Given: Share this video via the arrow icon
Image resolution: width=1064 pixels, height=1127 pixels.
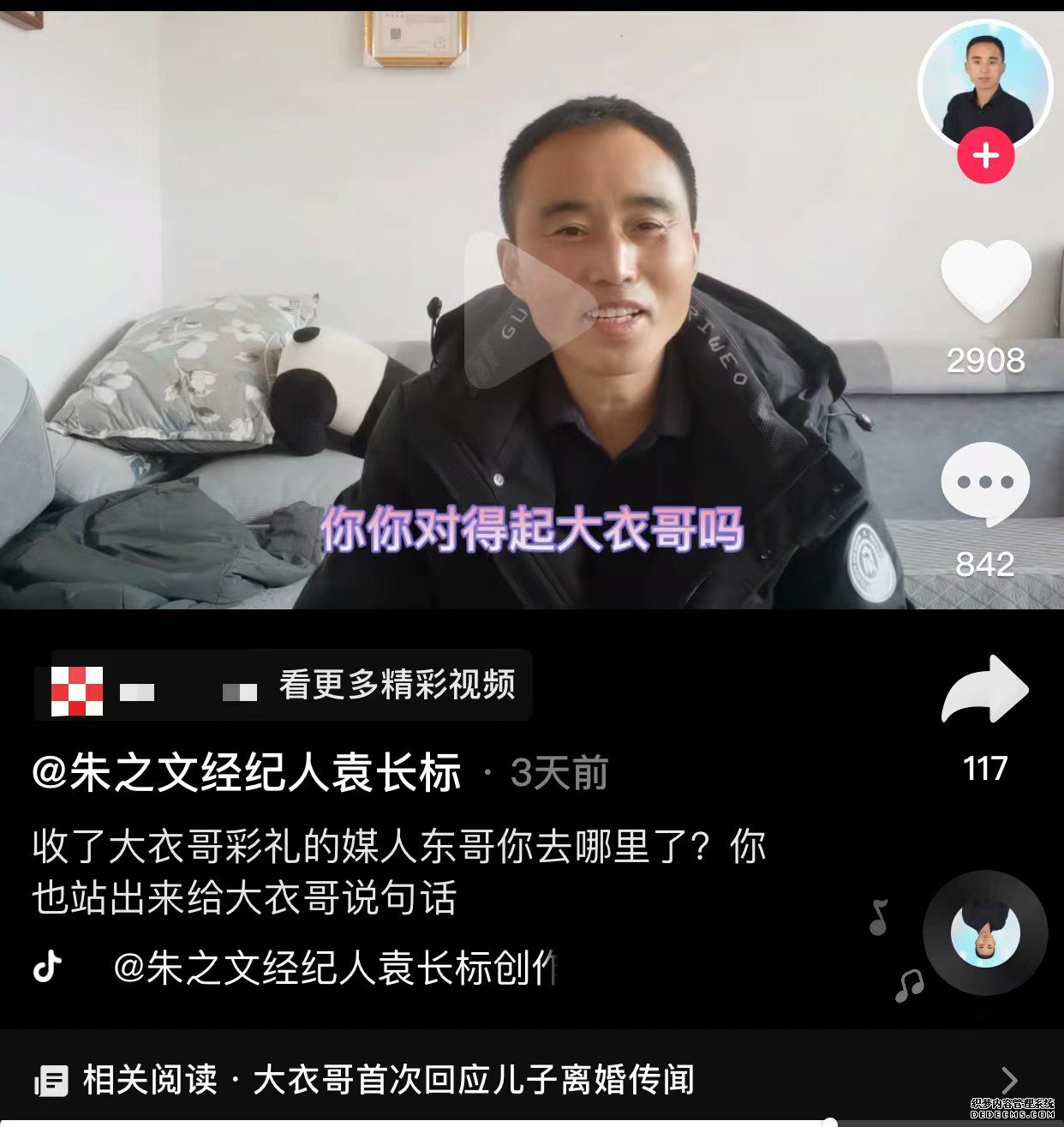Looking at the screenshot, I should [985, 691].
